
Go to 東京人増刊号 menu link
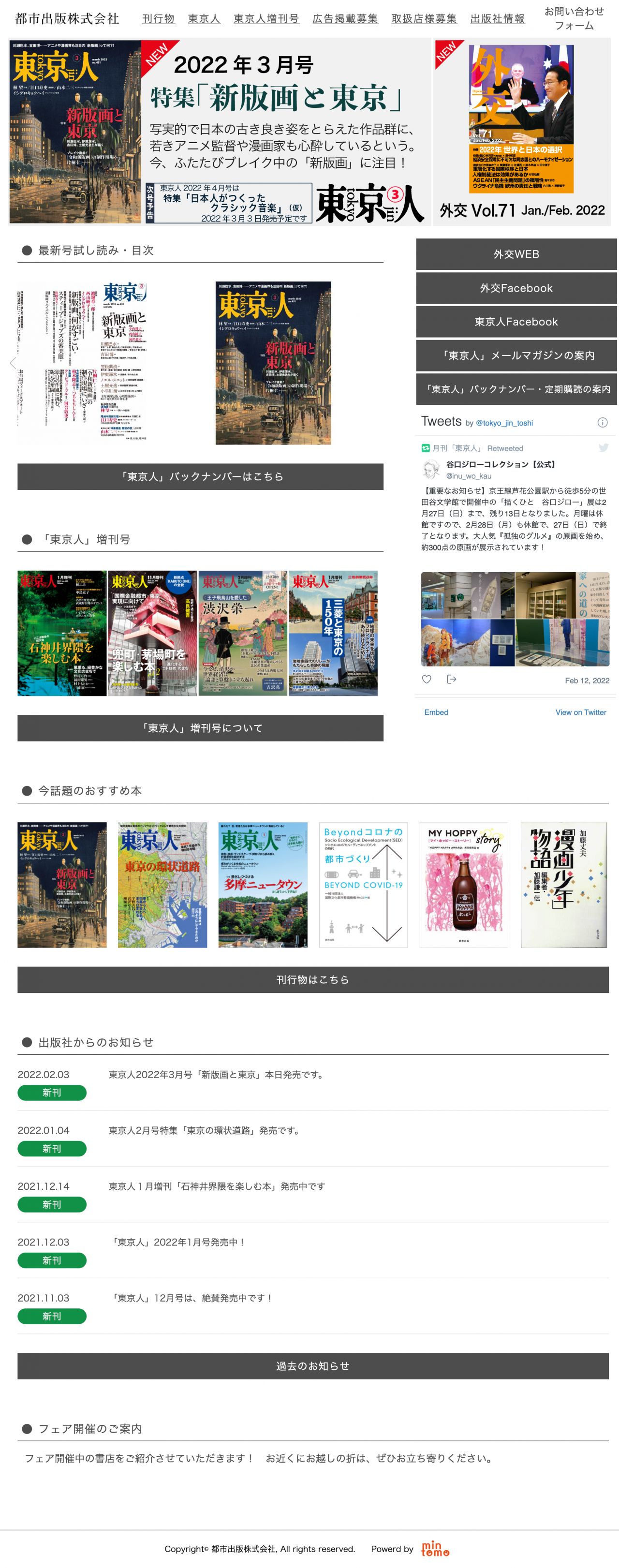tap(266, 19)
